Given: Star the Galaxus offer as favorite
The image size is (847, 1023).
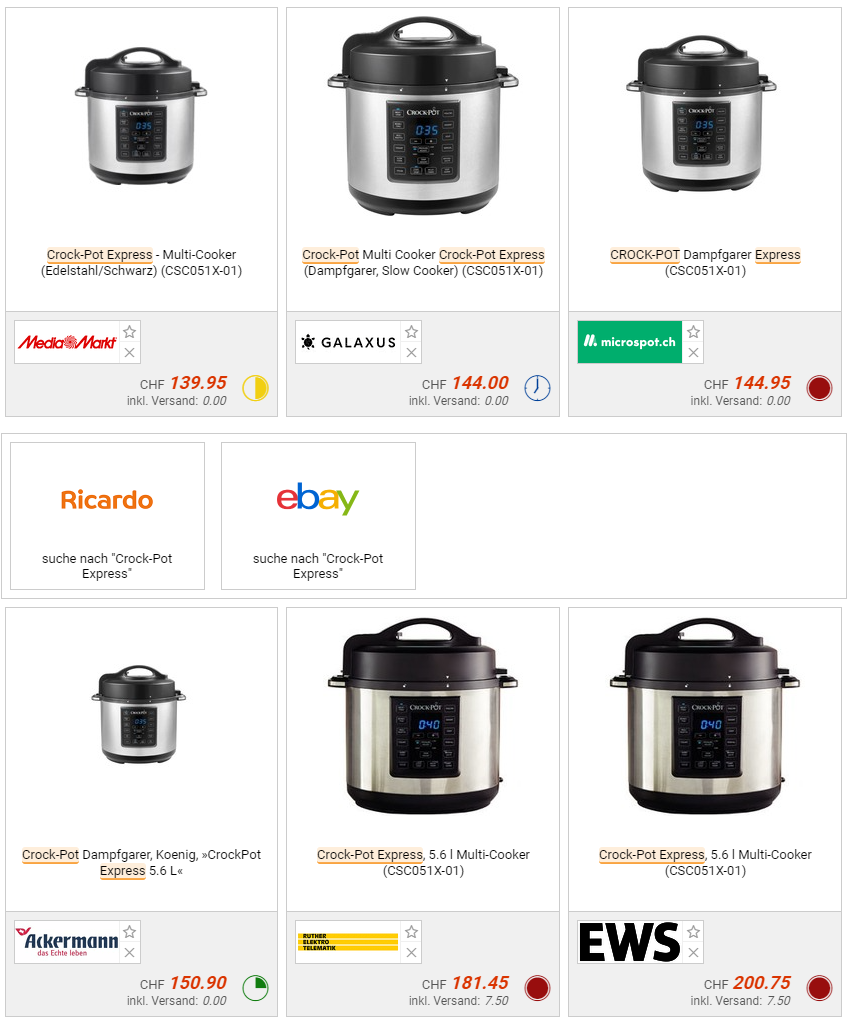Looking at the screenshot, I should (411, 332).
